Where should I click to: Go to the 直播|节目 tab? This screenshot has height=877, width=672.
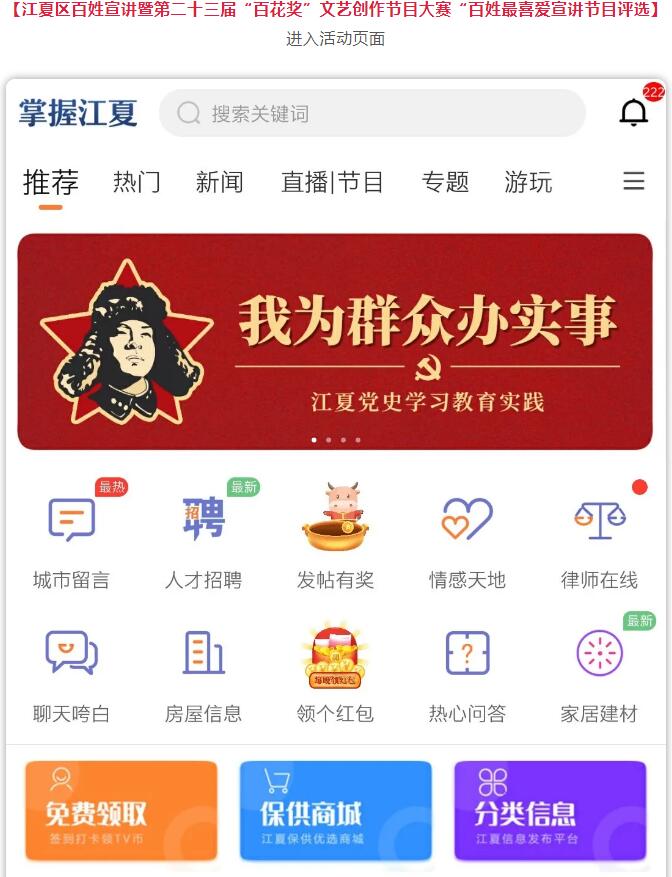[x=332, y=182]
